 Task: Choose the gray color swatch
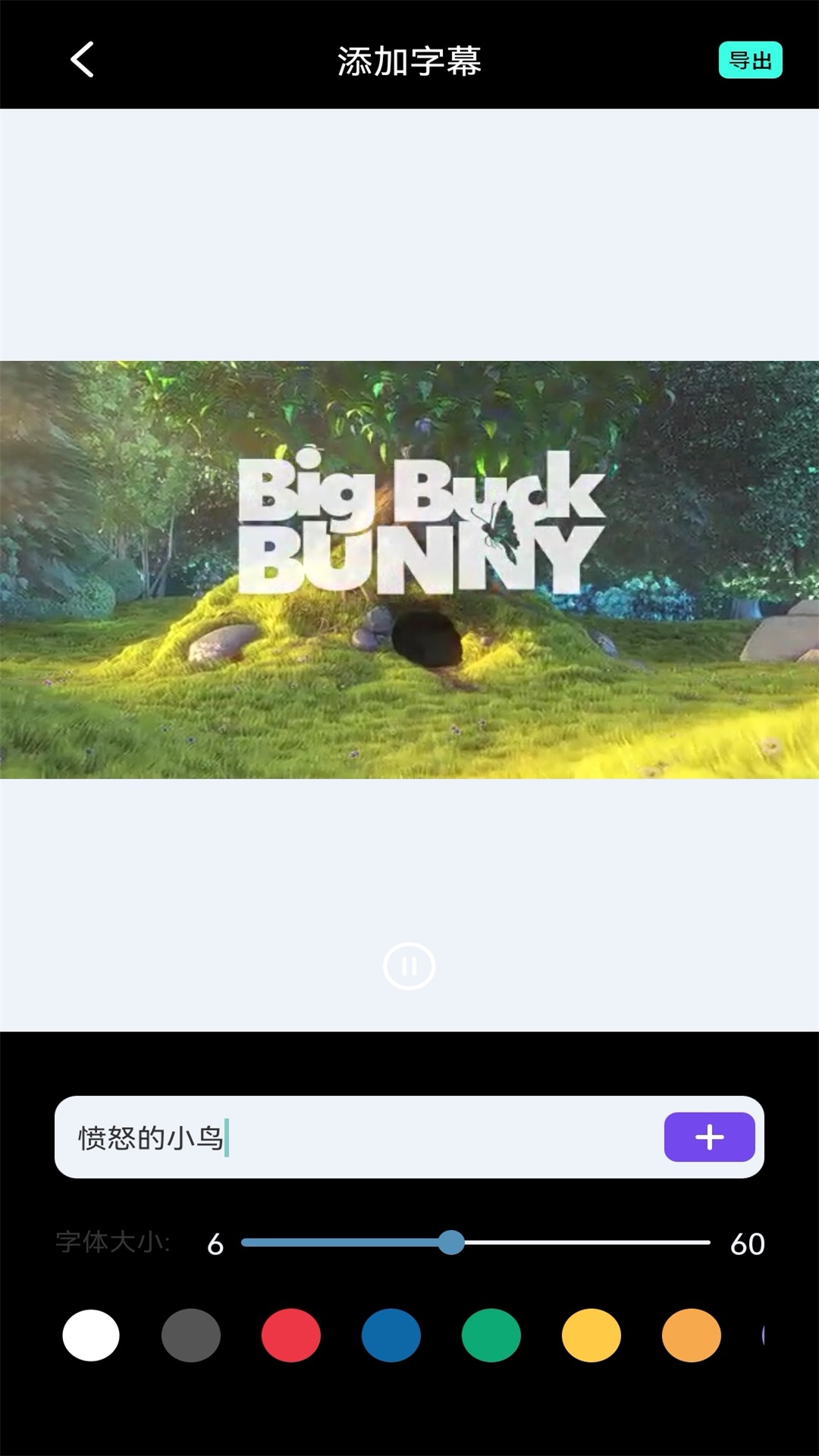[191, 1335]
